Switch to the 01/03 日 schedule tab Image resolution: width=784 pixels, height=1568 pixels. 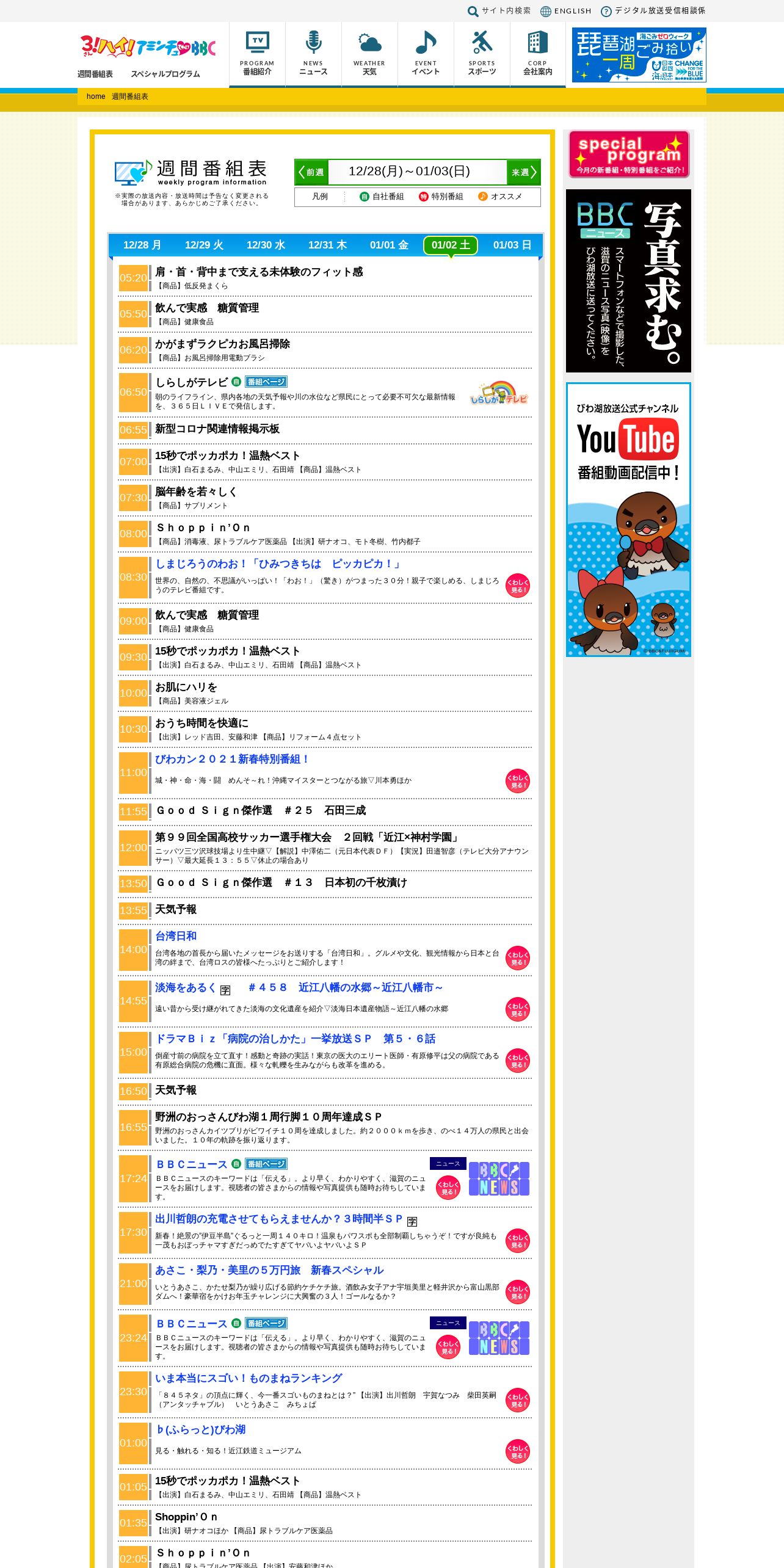pyautogui.click(x=512, y=245)
